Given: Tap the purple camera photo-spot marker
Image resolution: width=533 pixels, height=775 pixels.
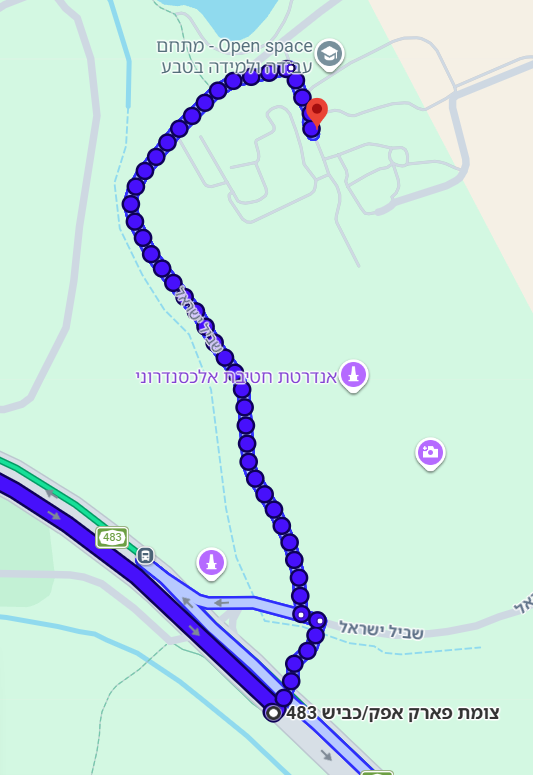Looking at the screenshot, I should pyautogui.click(x=430, y=454).
